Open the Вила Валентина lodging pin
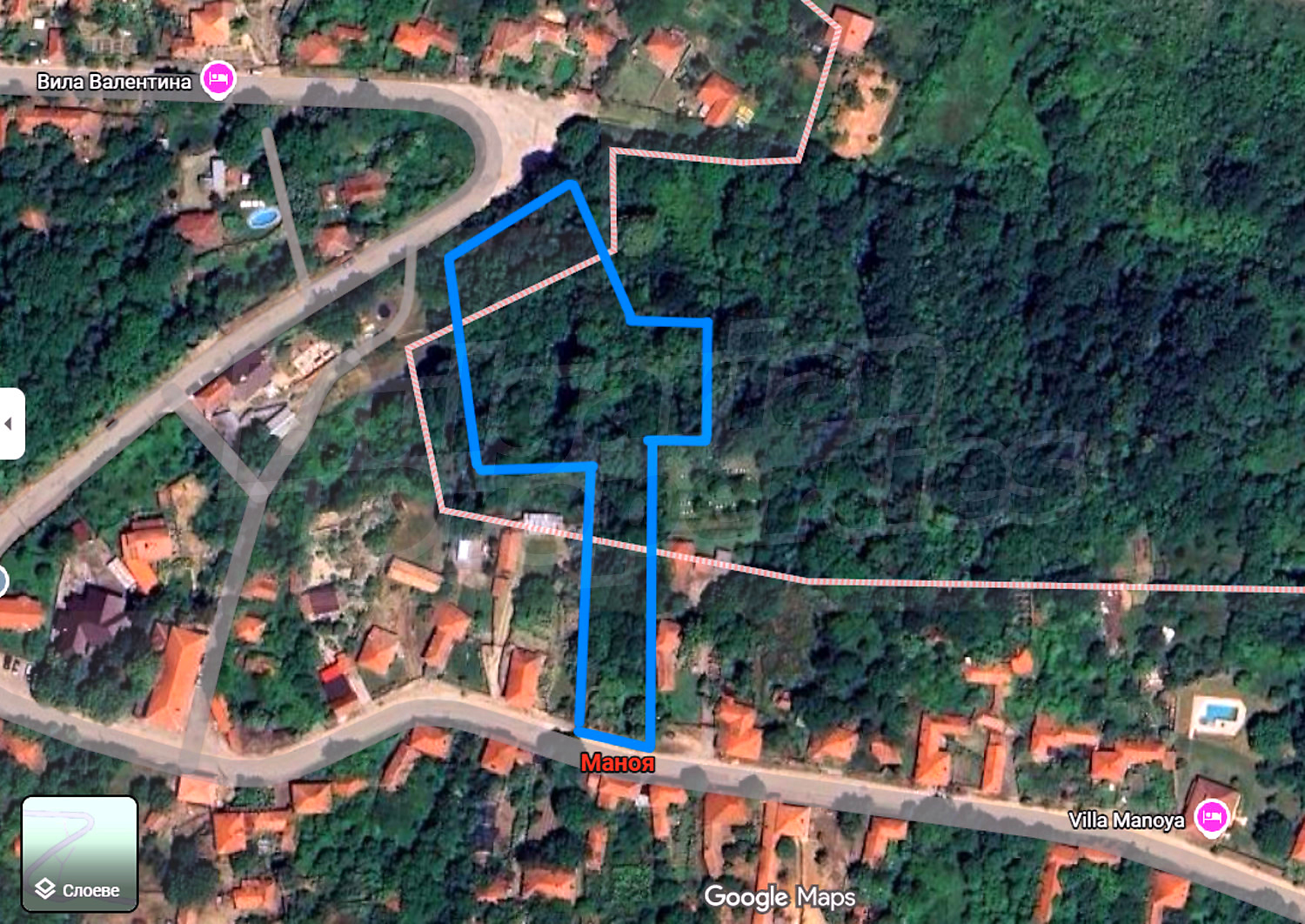Image resolution: width=1305 pixels, height=924 pixels. click(x=217, y=80)
